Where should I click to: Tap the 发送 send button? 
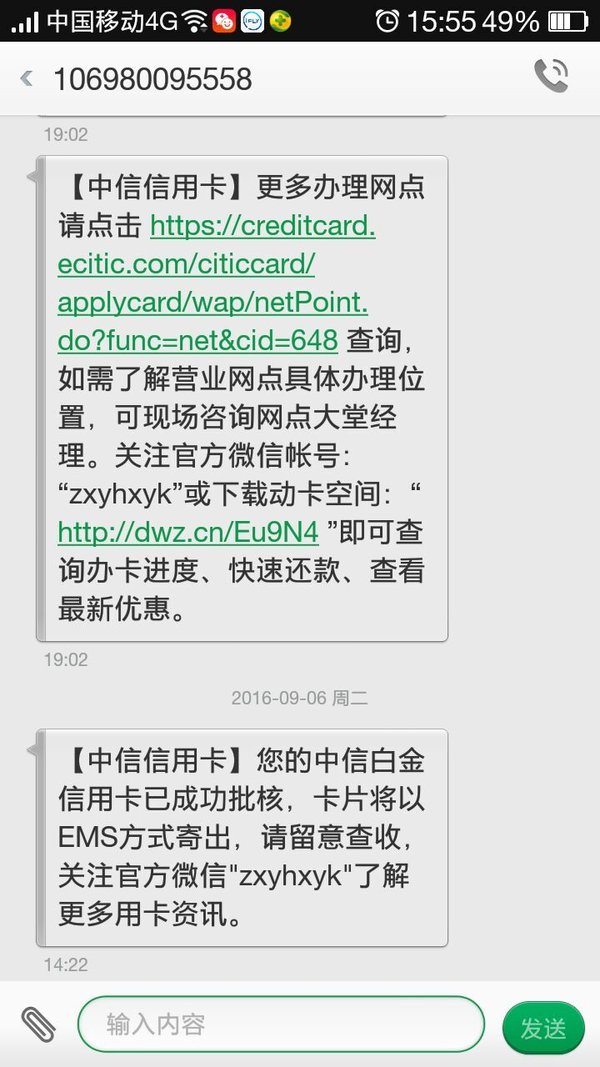543,1028
